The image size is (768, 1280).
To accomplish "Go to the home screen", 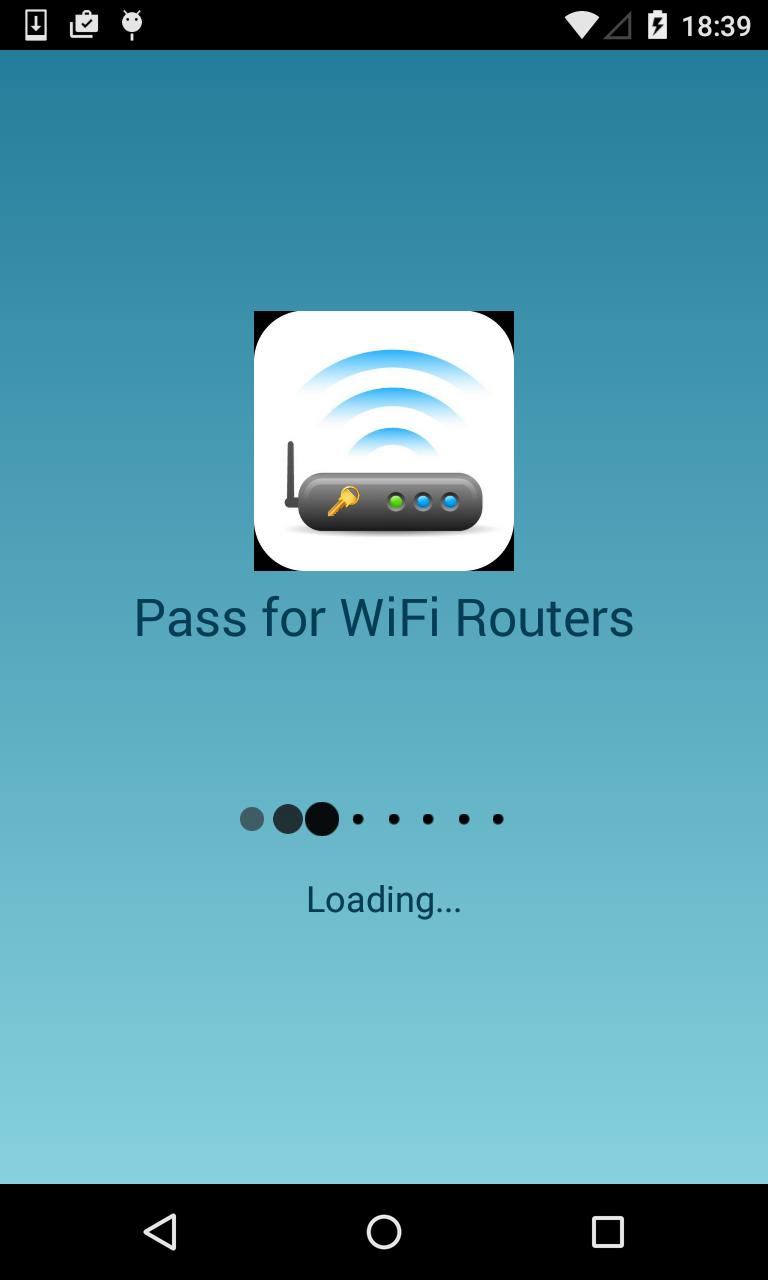I will [x=384, y=1232].
